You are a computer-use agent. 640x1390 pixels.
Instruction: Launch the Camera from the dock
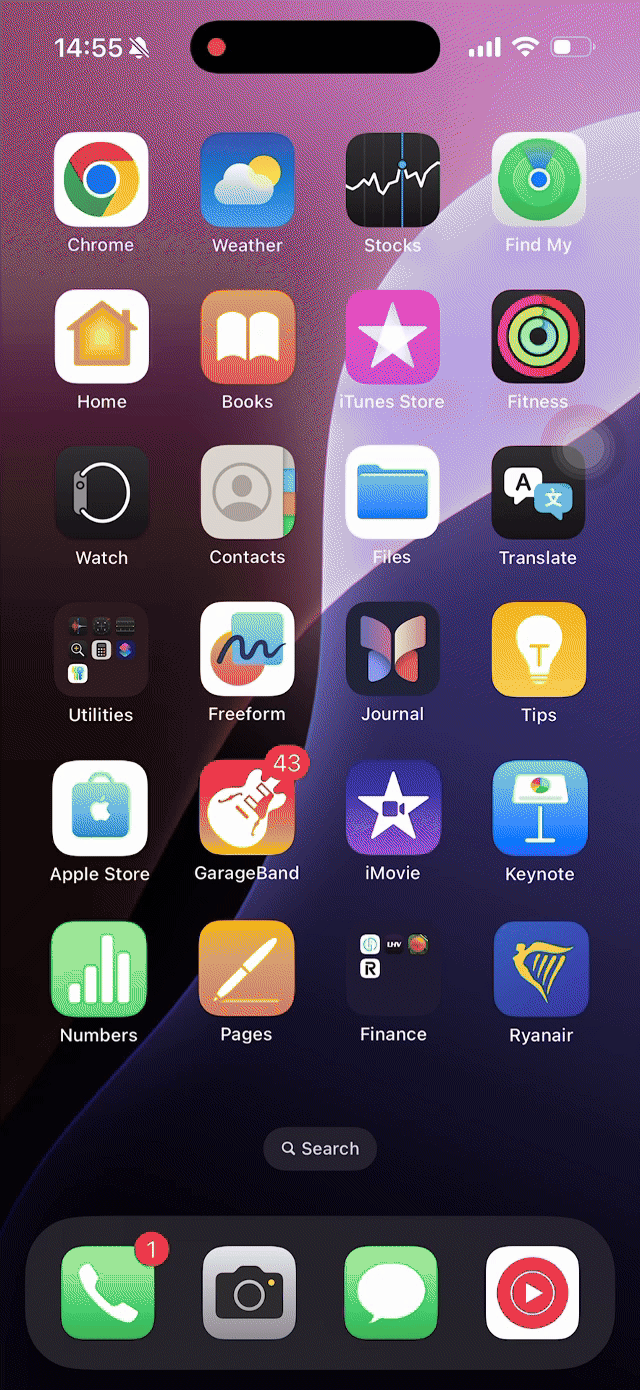[x=249, y=1292]
